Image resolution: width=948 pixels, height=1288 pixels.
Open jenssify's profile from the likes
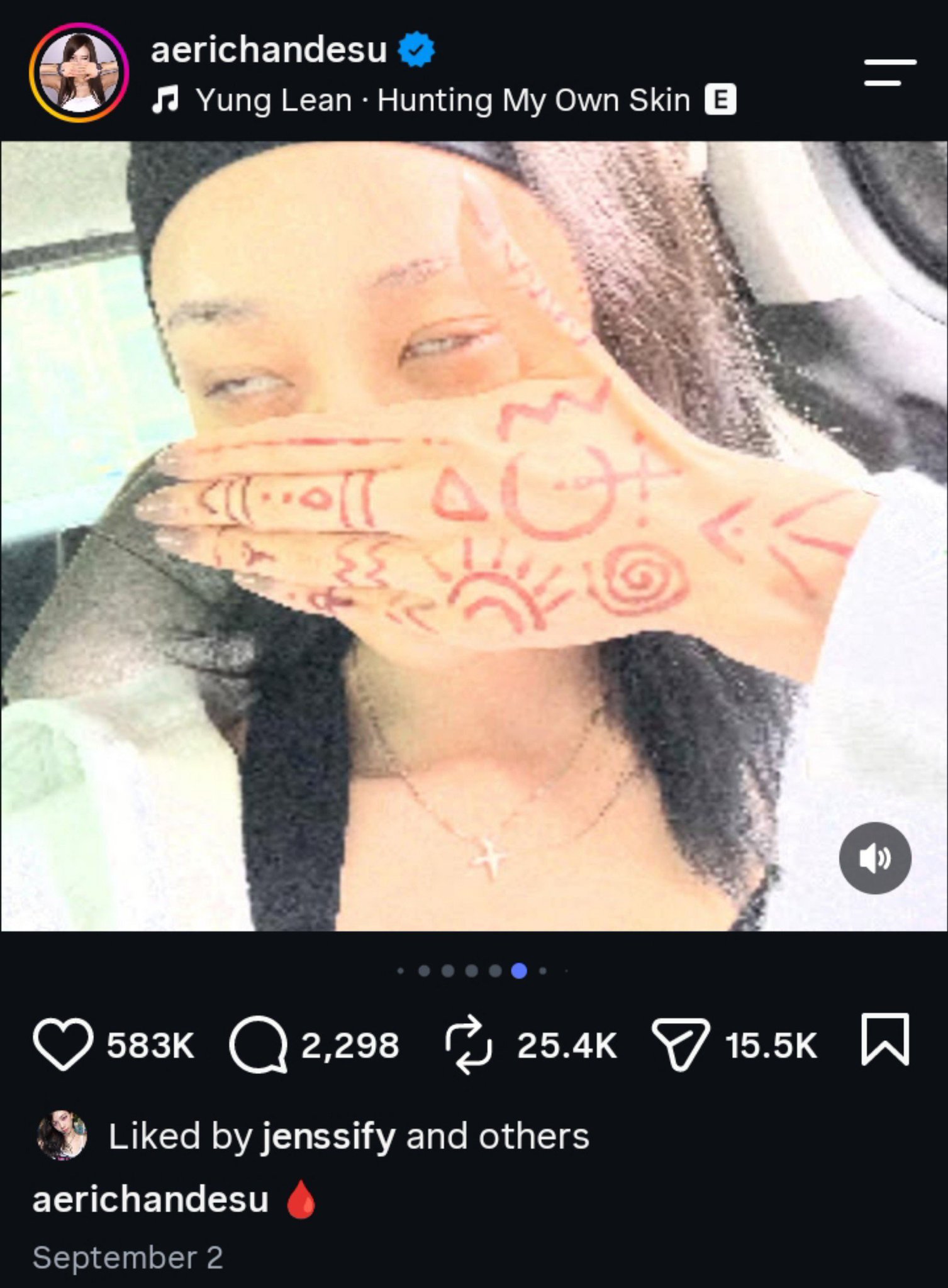coord(328,1136)
